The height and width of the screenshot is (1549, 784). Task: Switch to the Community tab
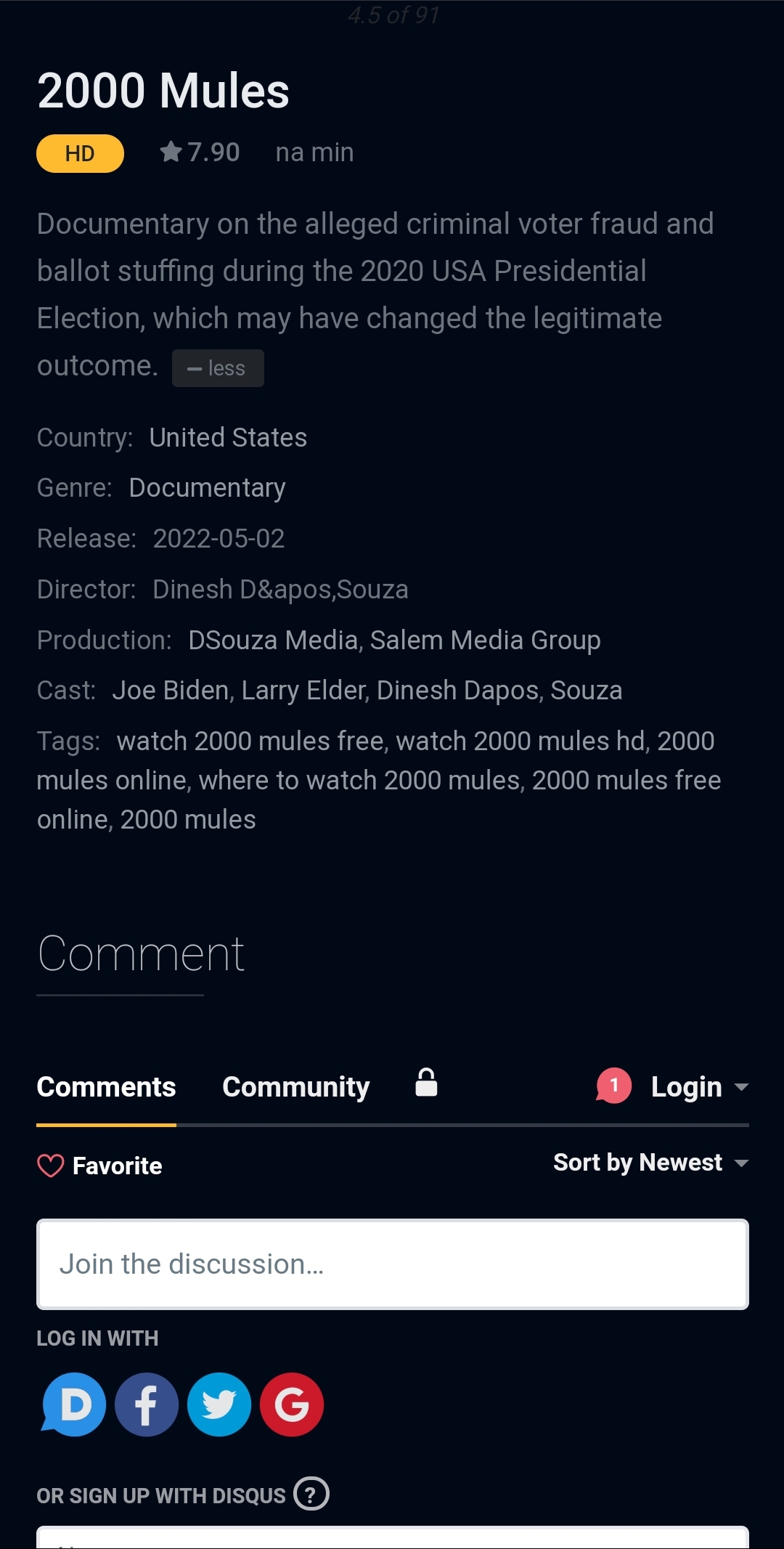pyautogui.click(x=295, y=1087)
